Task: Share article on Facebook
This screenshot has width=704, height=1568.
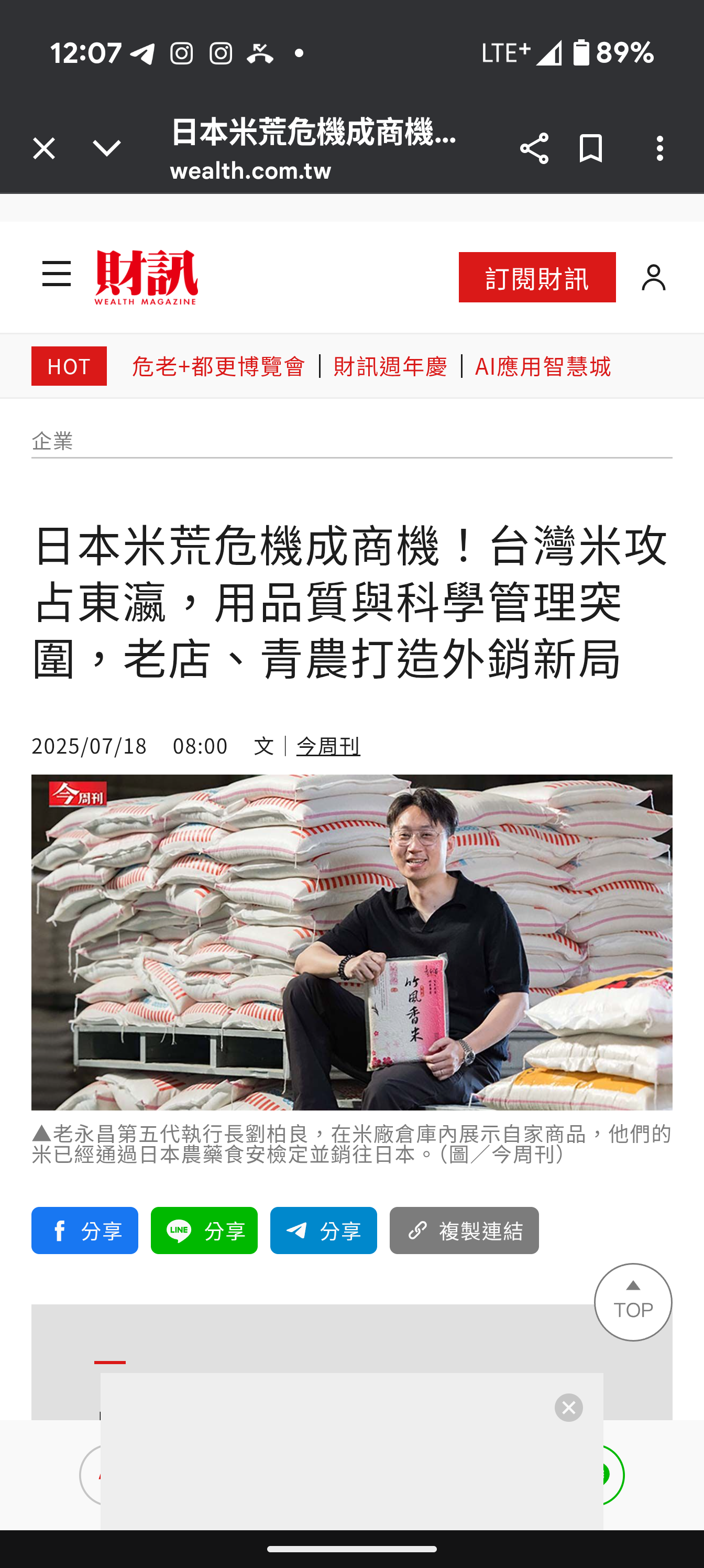Action: (84, 1230)
